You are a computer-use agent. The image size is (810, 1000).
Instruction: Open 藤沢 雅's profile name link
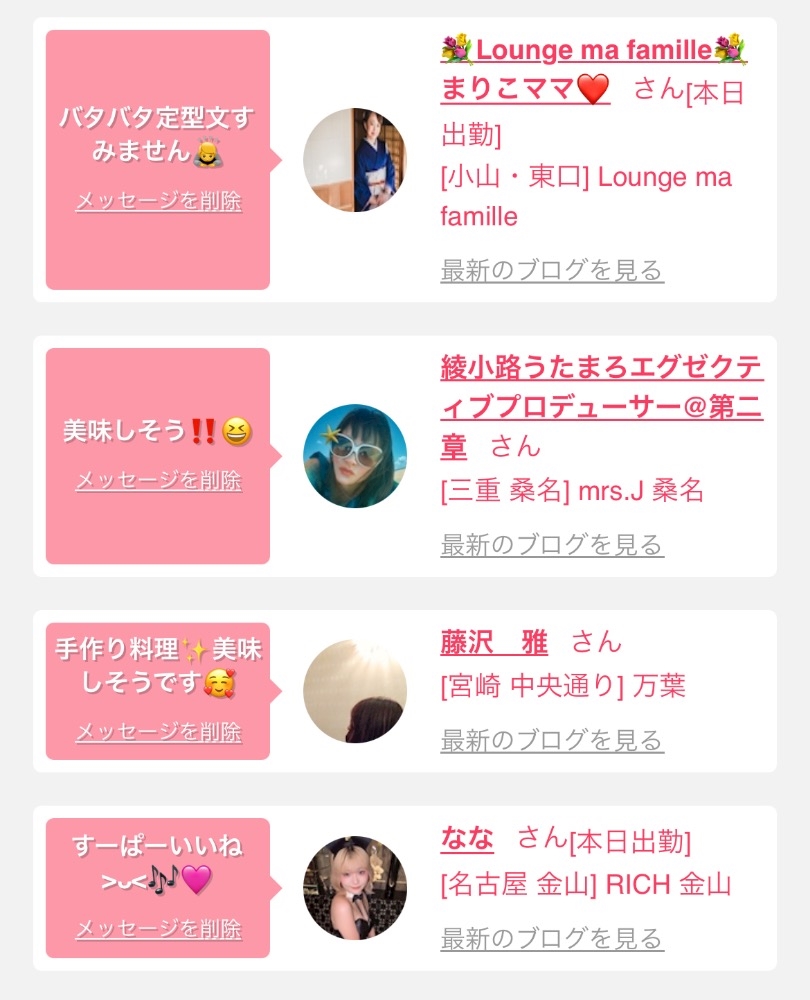pyautogui.click(x=494, y=642)
